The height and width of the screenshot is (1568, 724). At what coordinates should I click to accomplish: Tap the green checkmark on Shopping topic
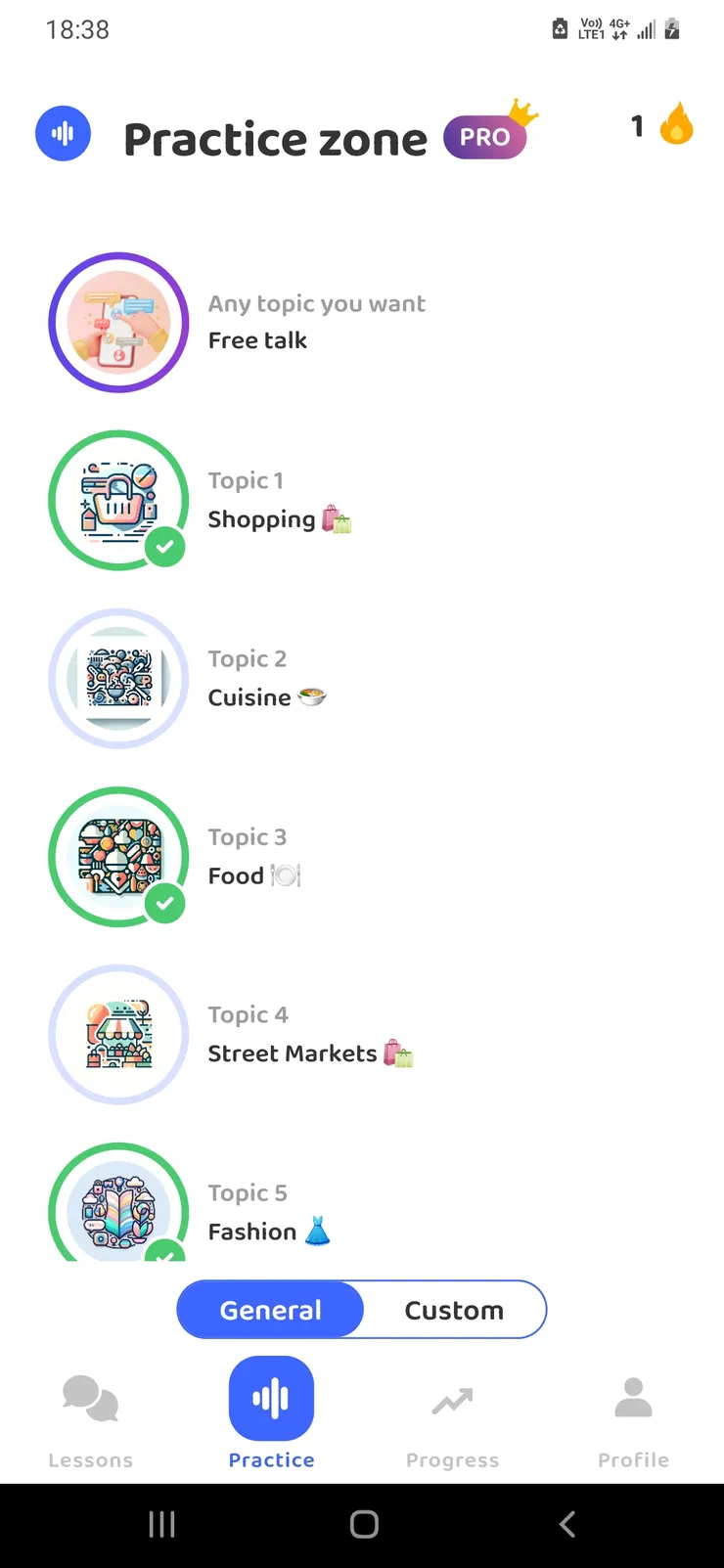pyautogui.click(x=164, y=548)
